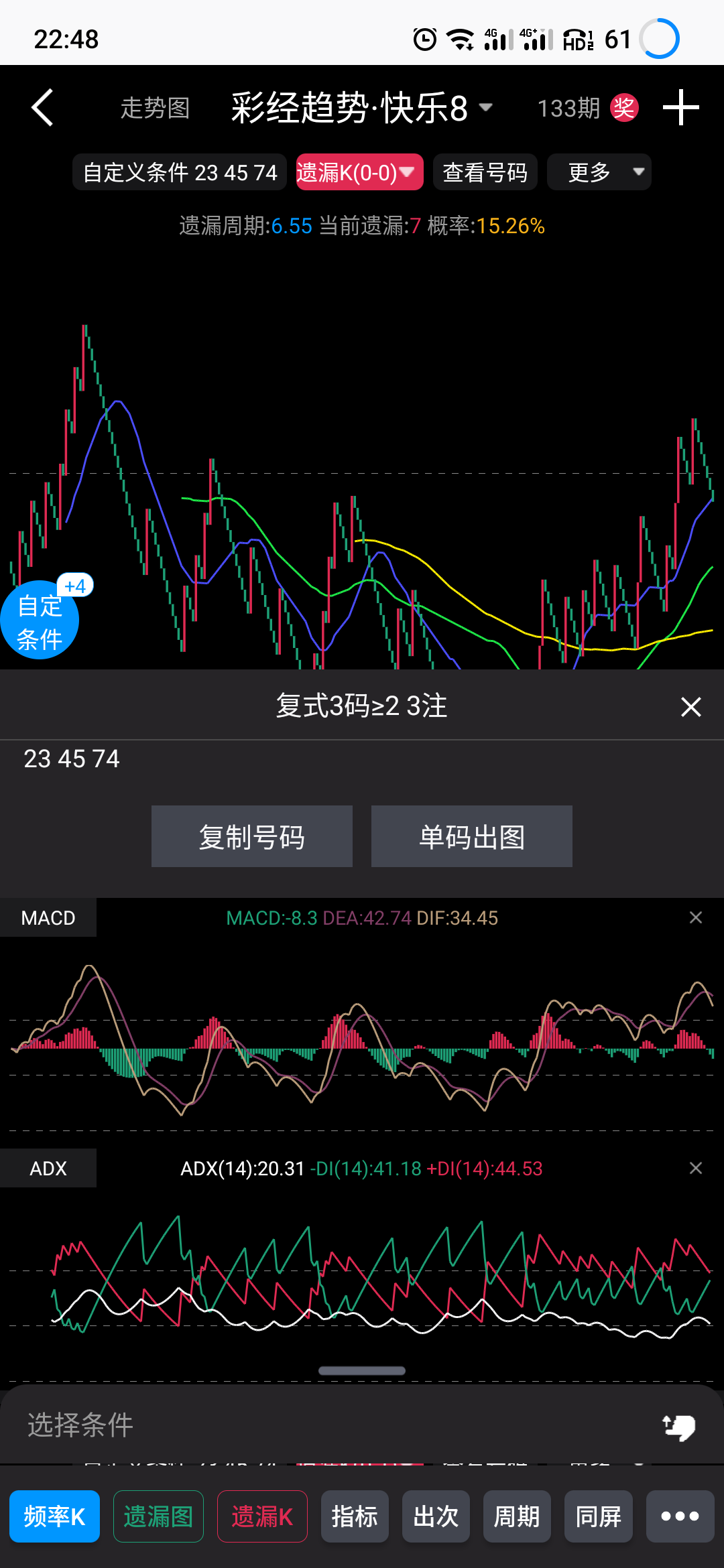Switch to 频率K tab
The height and width of the screenshot is (1568, 724).
pos(54,1516)
